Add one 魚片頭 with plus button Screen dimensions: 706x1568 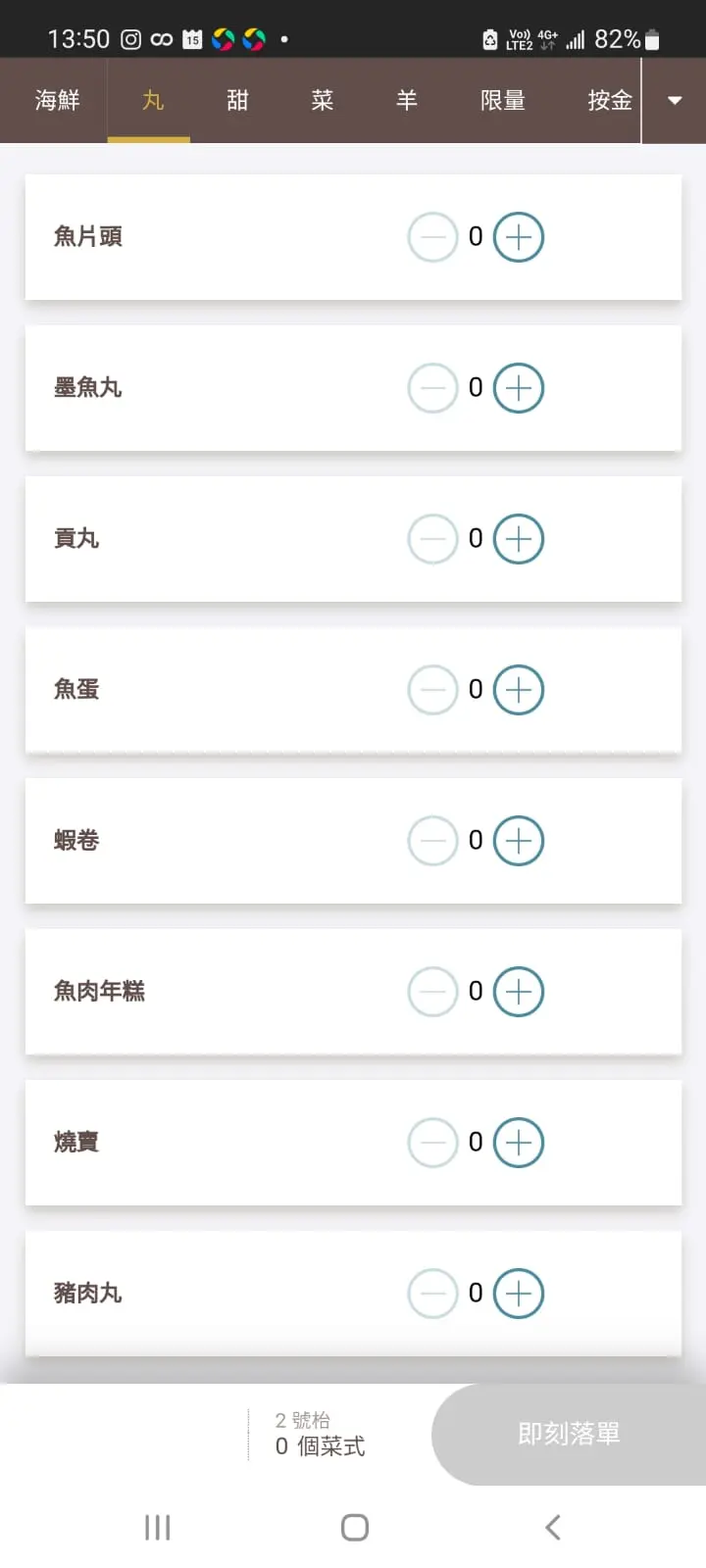coord(518,237)
